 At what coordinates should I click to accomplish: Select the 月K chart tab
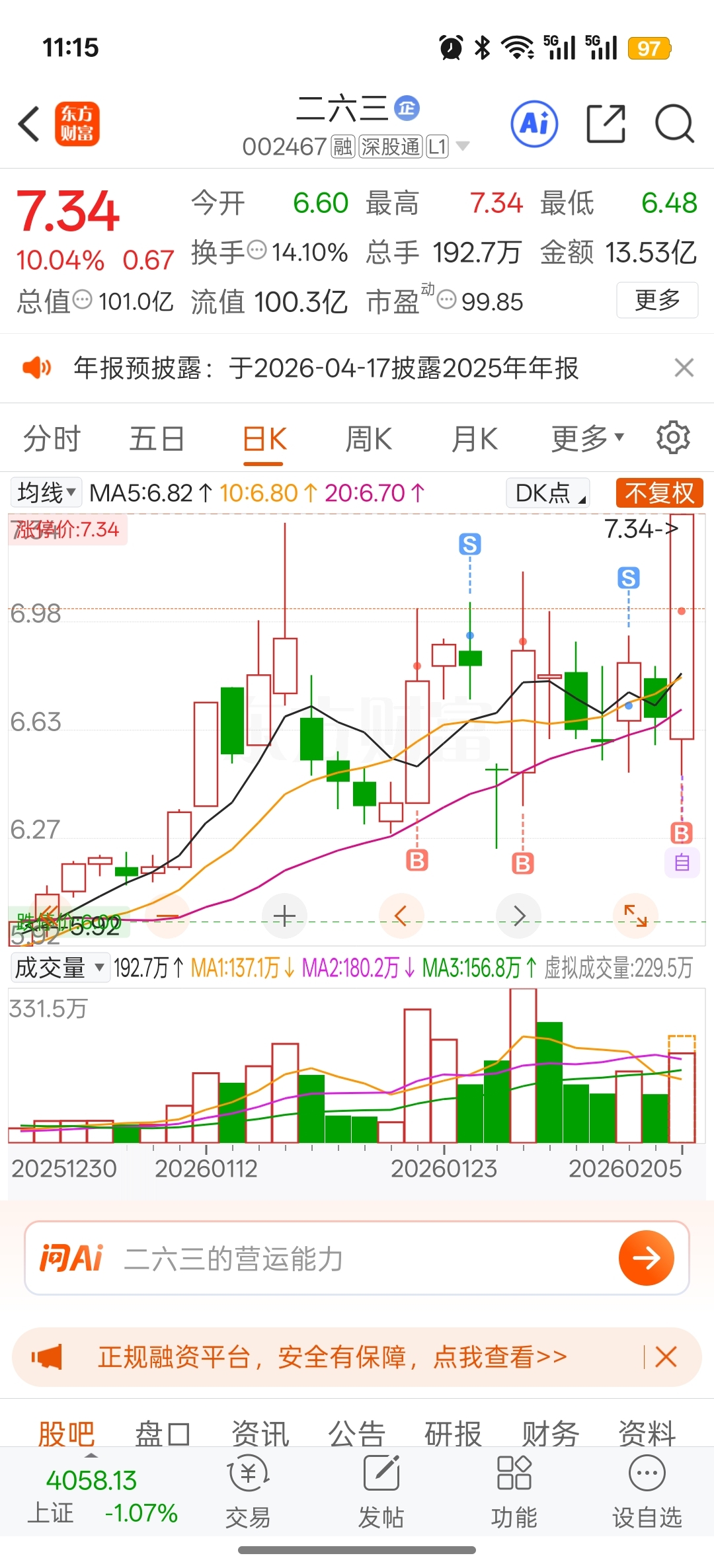pos(474,439)
